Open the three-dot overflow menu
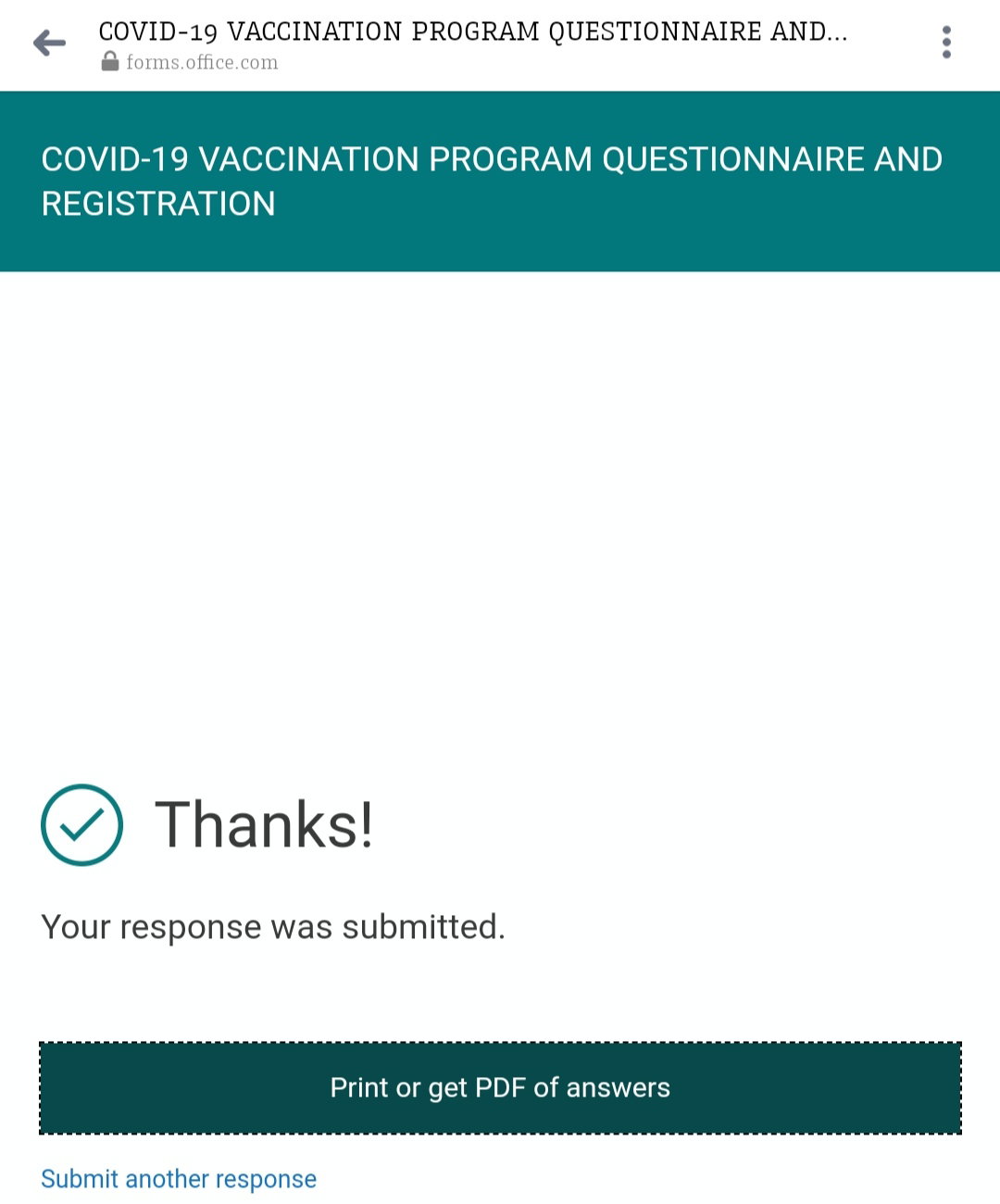Viewport: 1000px width, 1204px height. point(946,43)
